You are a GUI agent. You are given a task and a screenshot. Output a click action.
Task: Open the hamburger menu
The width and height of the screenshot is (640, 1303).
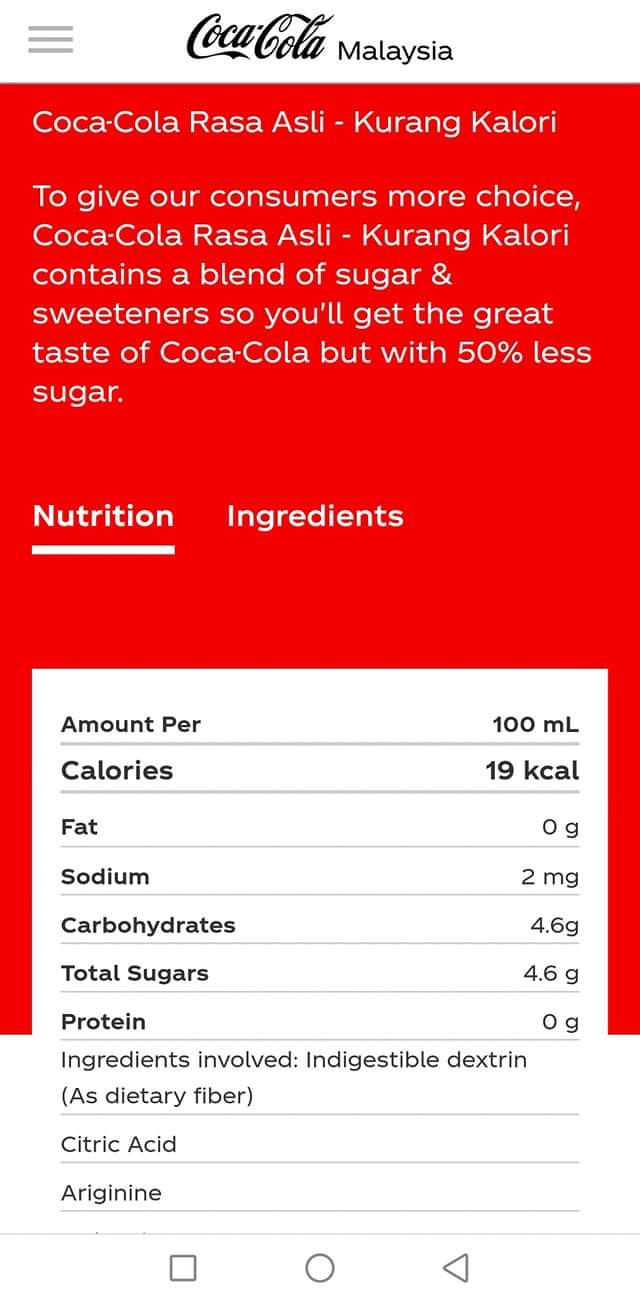(50, 39)
